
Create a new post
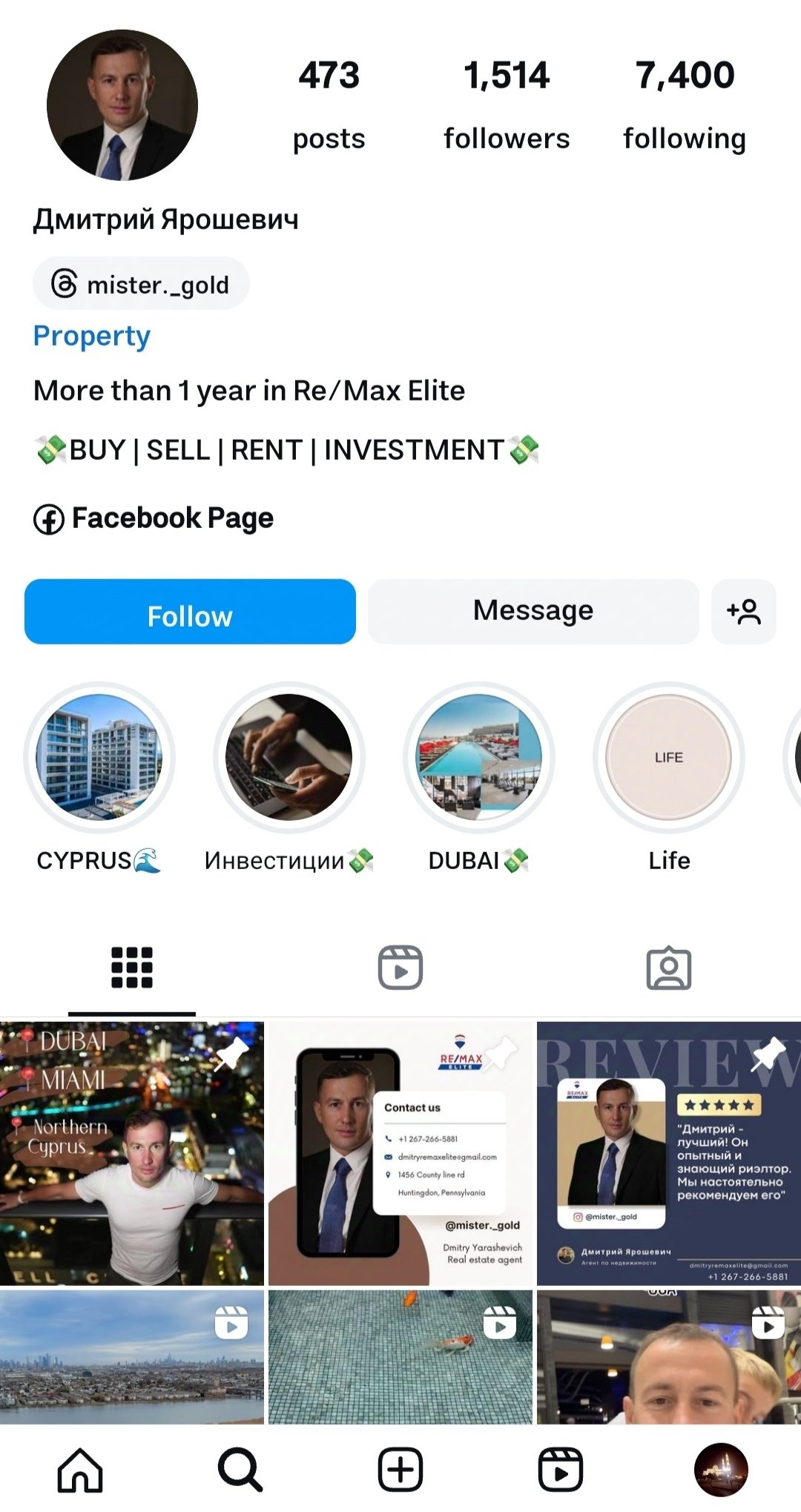tap(400, 1470)
